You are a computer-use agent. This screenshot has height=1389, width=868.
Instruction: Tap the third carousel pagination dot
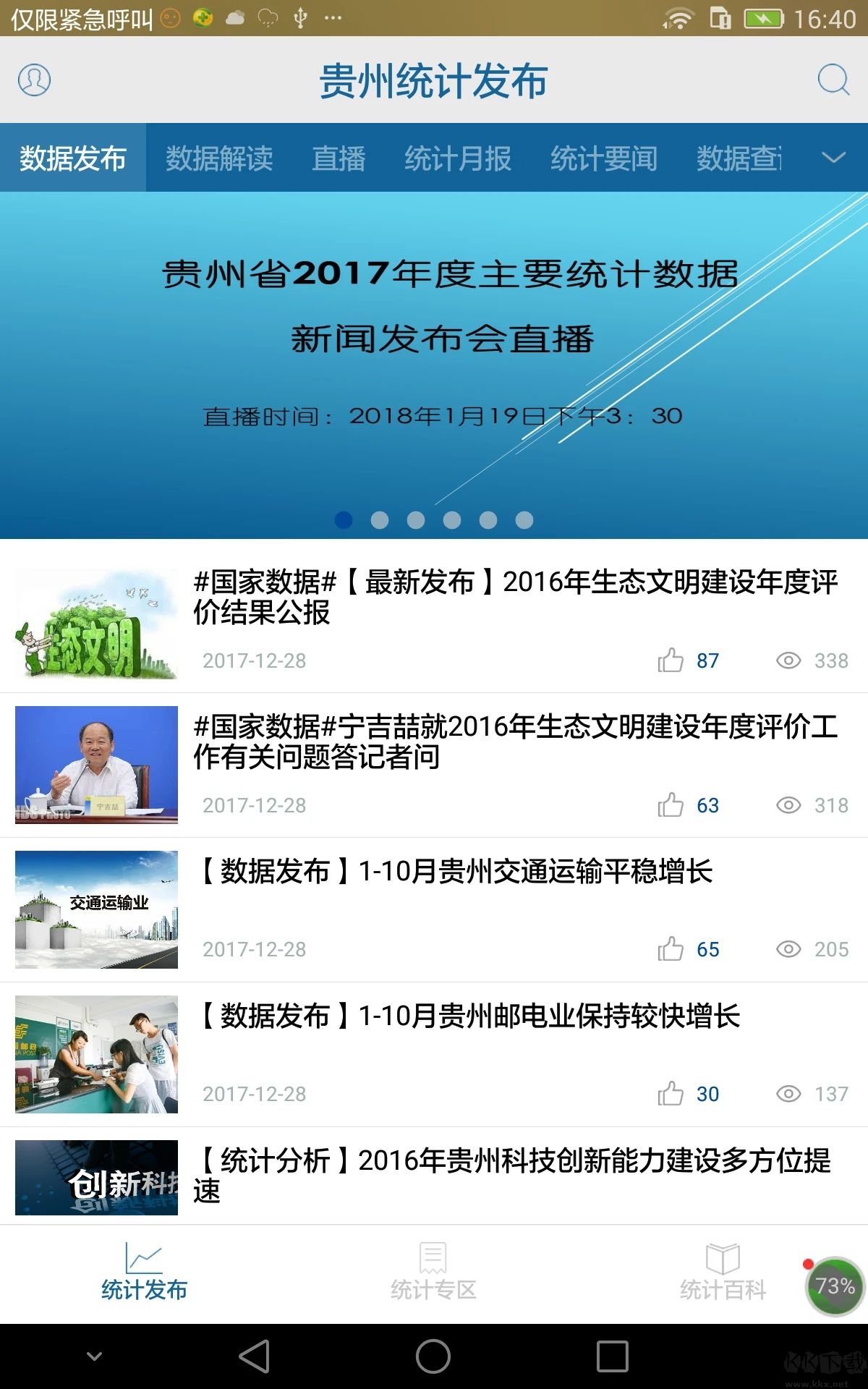pyautogui.click(x=415, y=519)
